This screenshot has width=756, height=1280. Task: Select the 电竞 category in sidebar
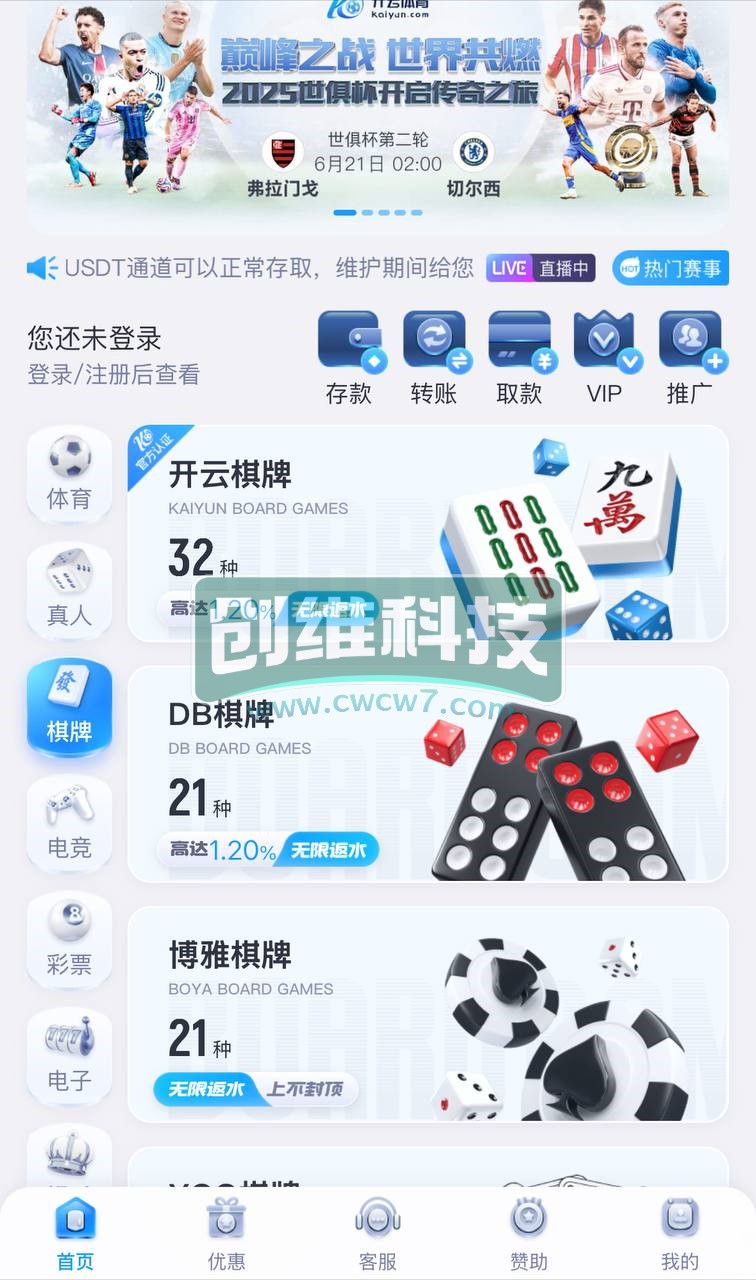pos(69,823)
